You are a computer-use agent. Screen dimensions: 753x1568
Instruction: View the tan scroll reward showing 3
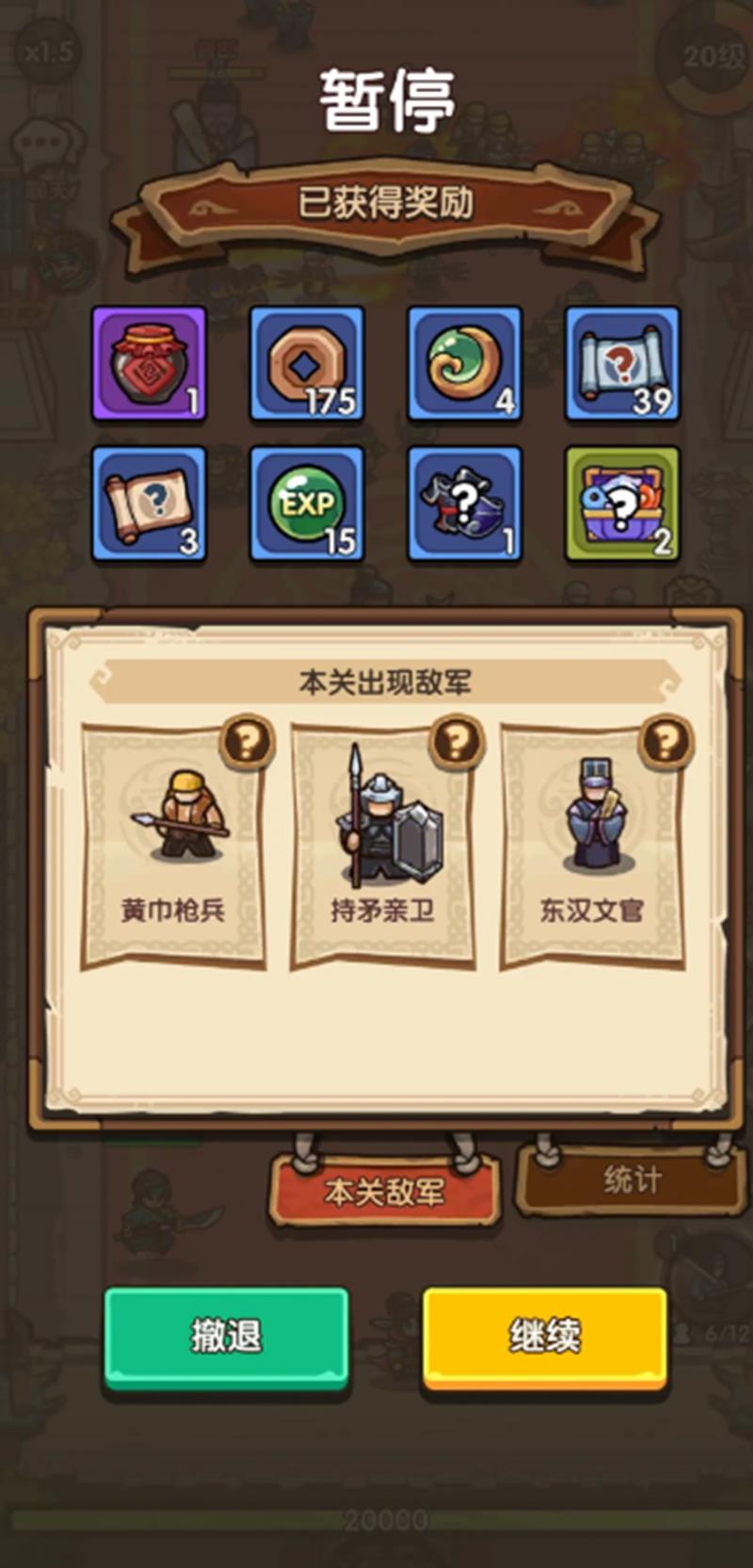[149, 504]
